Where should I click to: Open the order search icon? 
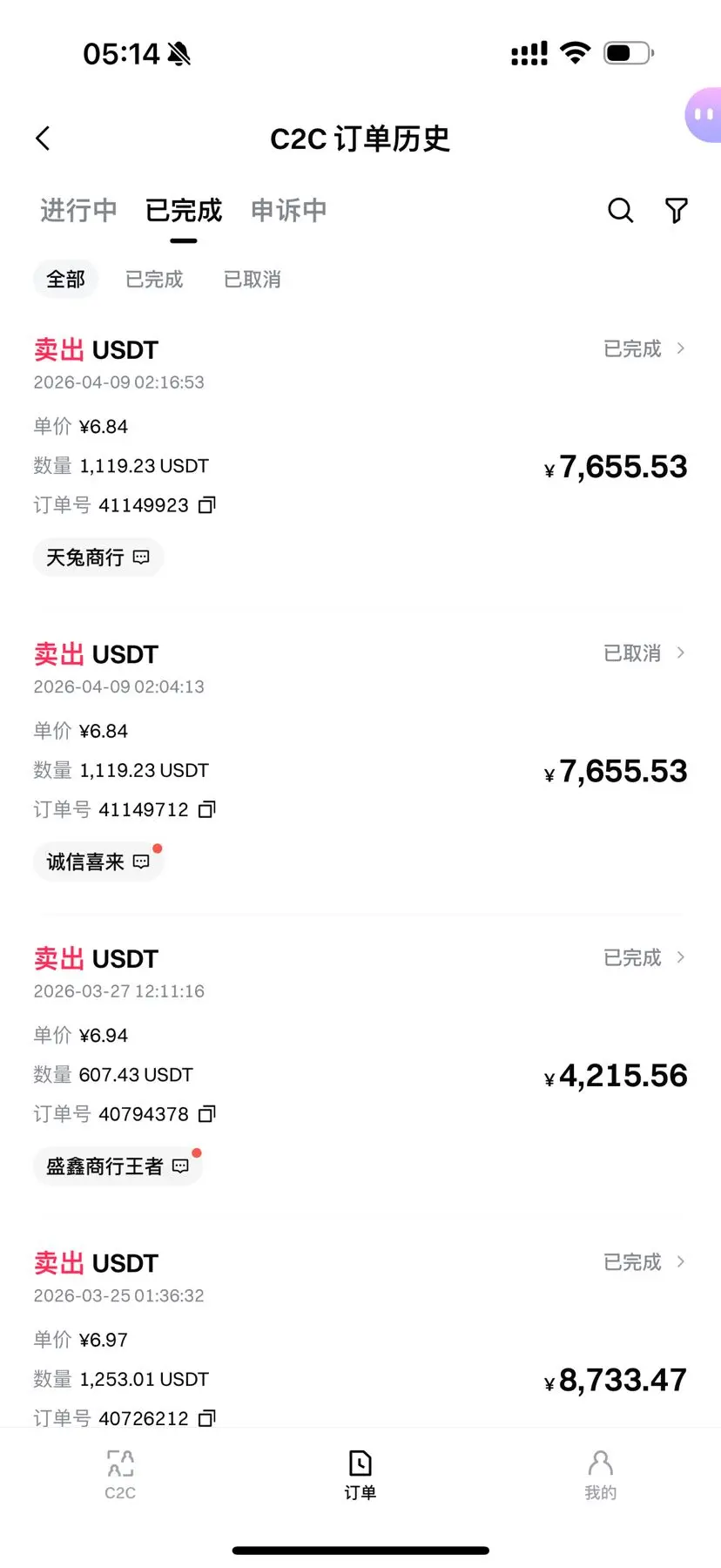620,210
